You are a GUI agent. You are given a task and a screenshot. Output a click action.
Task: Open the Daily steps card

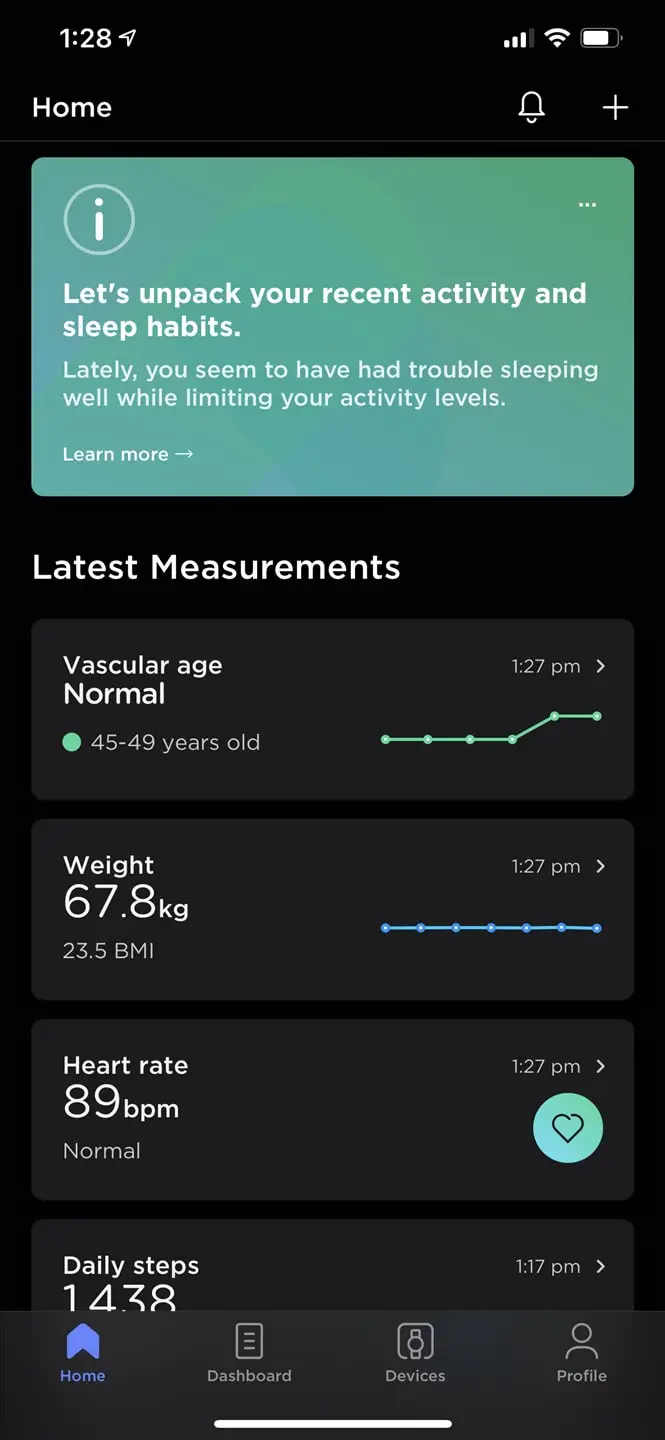tap(332, 1266)
